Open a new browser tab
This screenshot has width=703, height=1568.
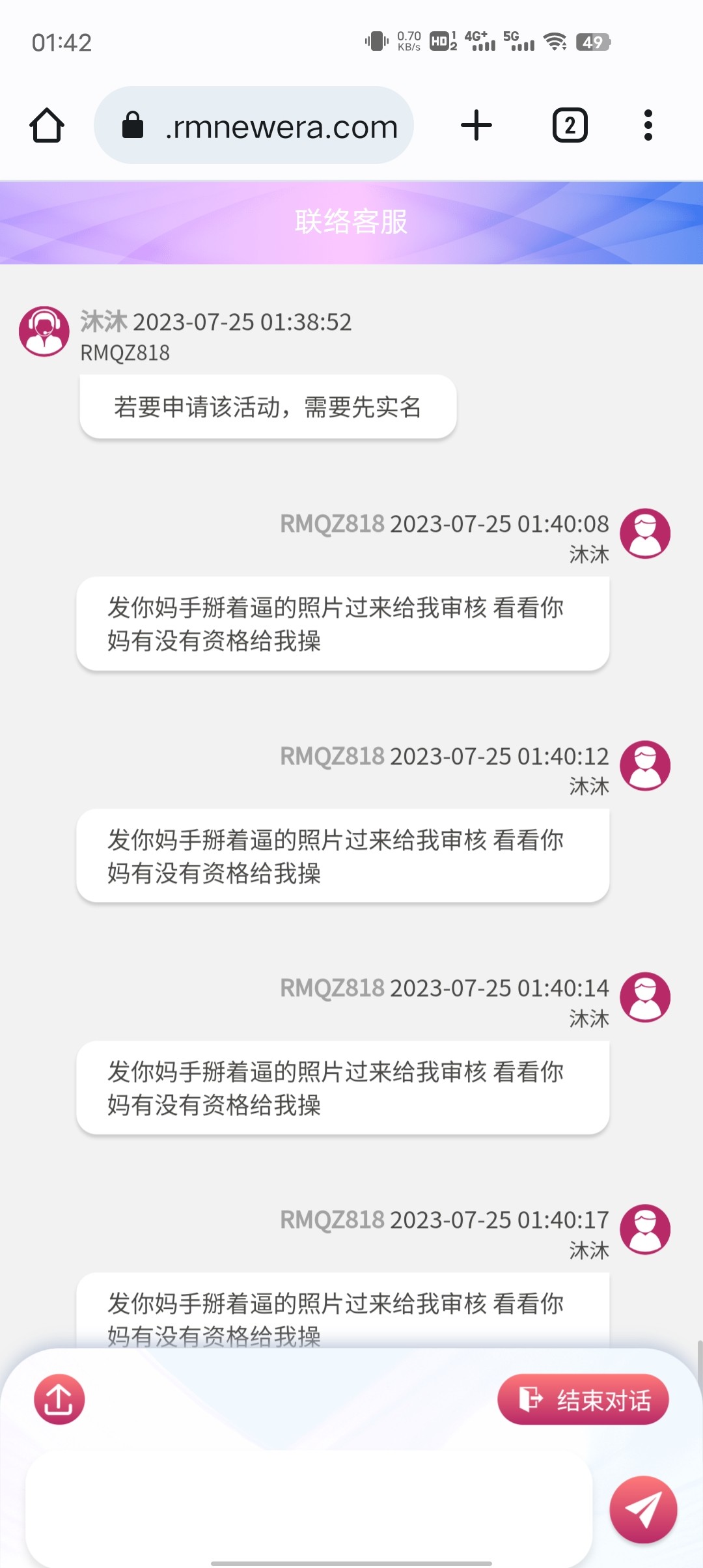pyautogui.click(x=476, y=125)
